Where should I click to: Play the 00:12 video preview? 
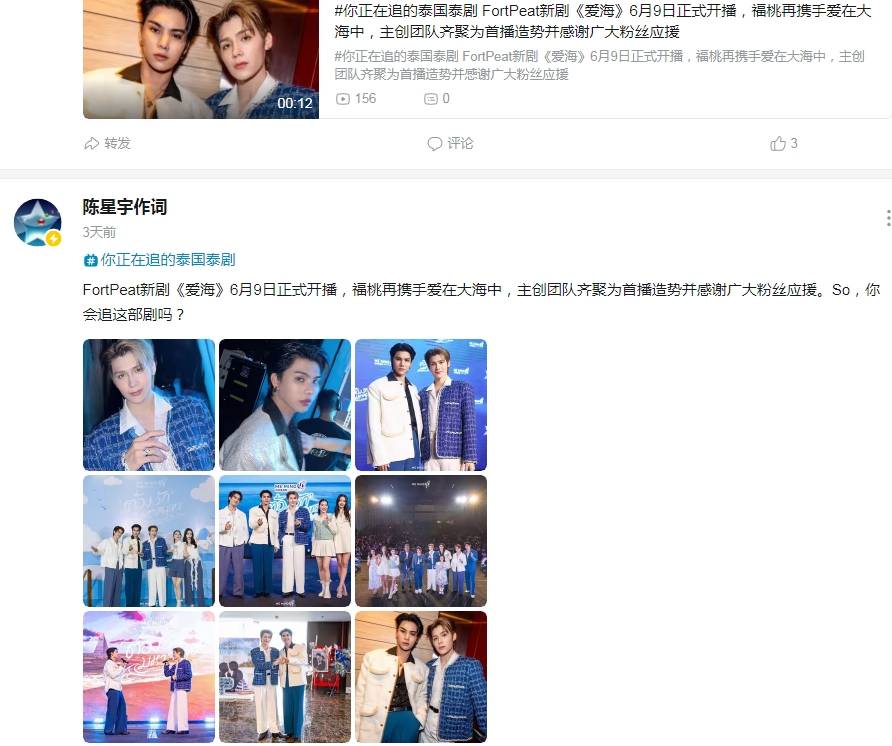pos(200,58)
